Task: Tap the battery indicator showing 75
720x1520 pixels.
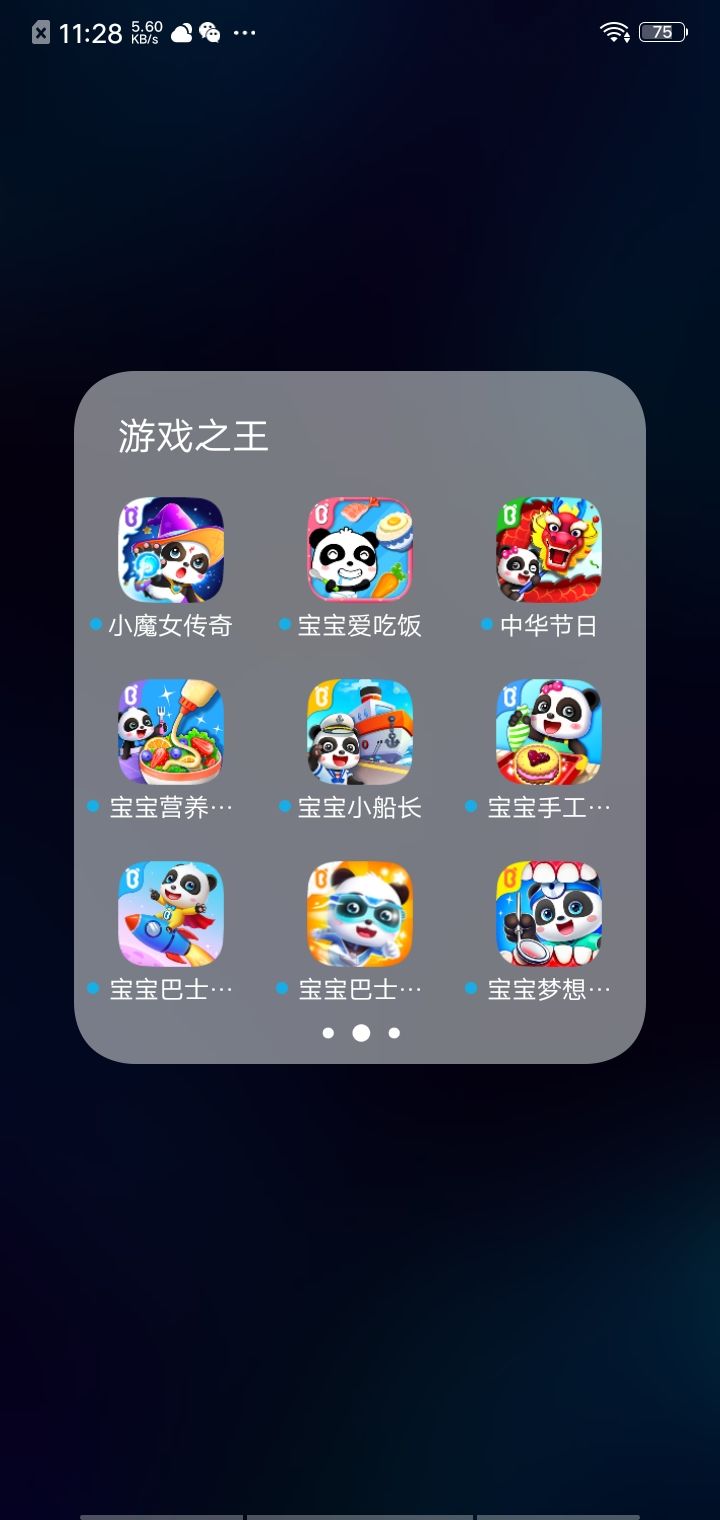Action: tap(660, 33)
